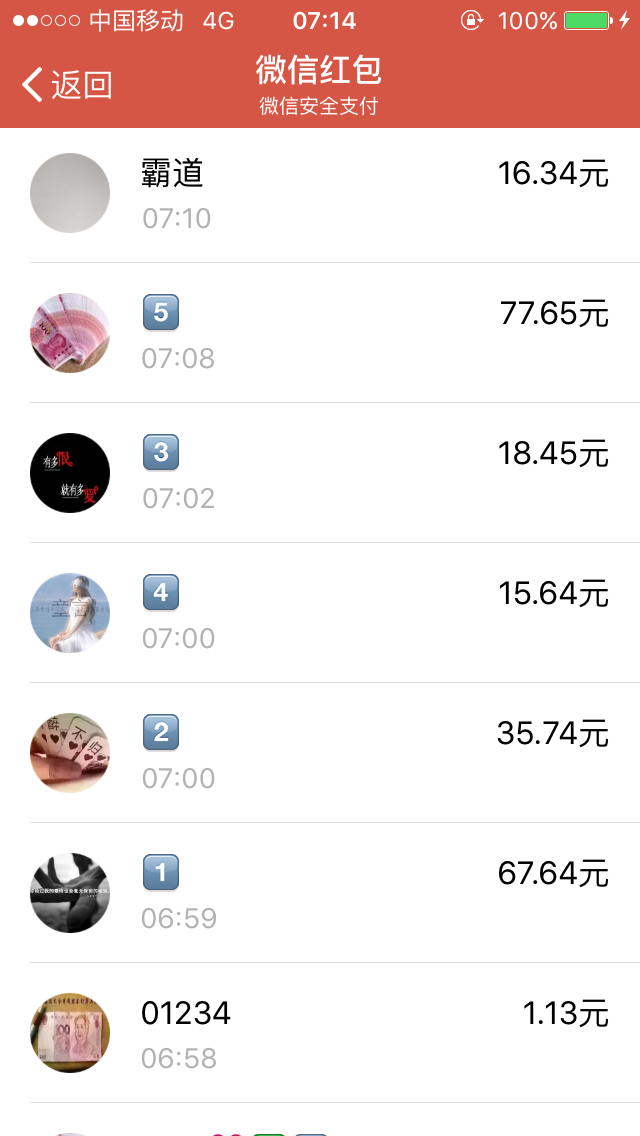
Task: Go back using the 返回 button
Action: click(66, 85)
